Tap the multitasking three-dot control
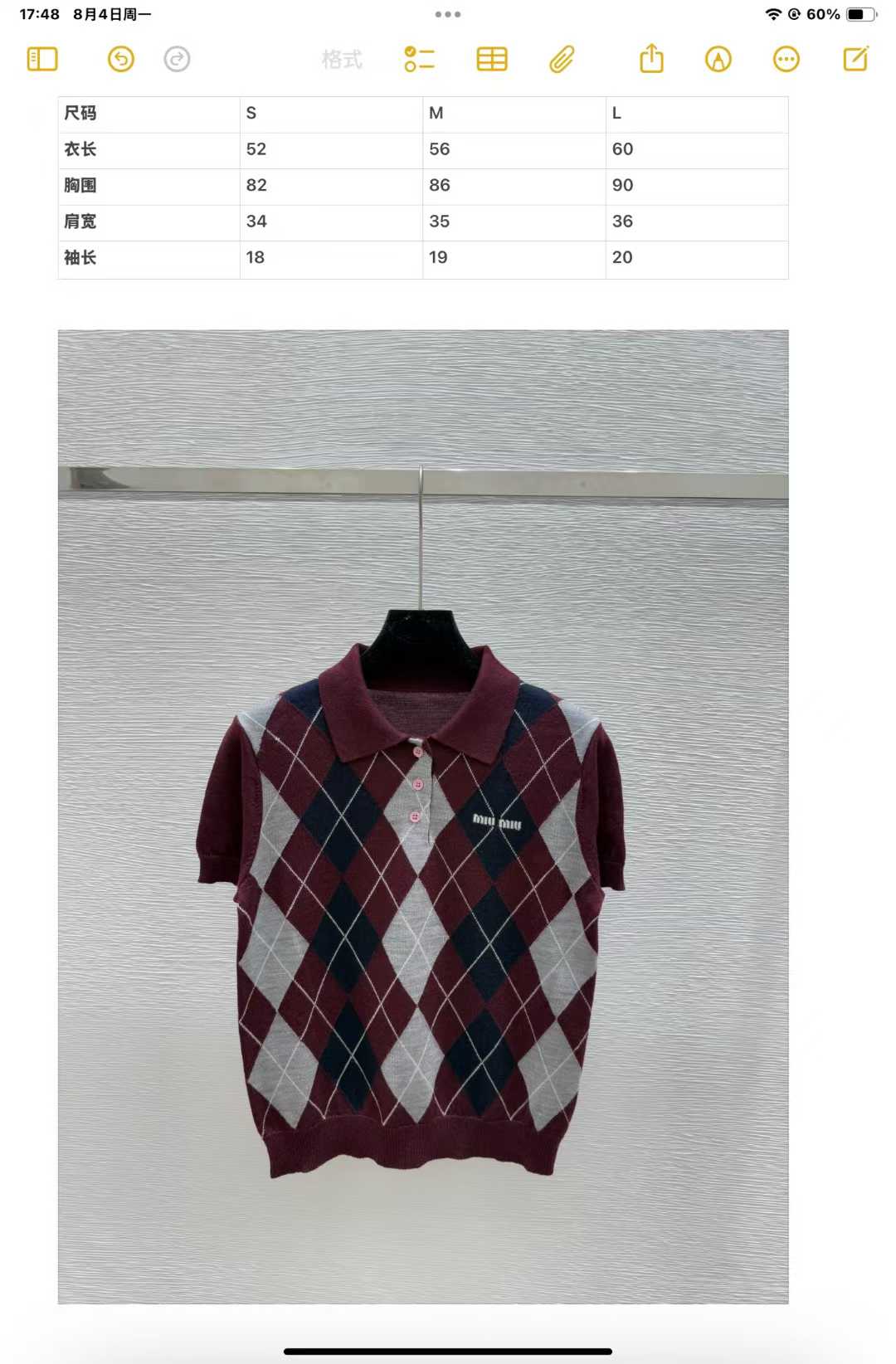 pyautogui.click(x=448, y=14)
